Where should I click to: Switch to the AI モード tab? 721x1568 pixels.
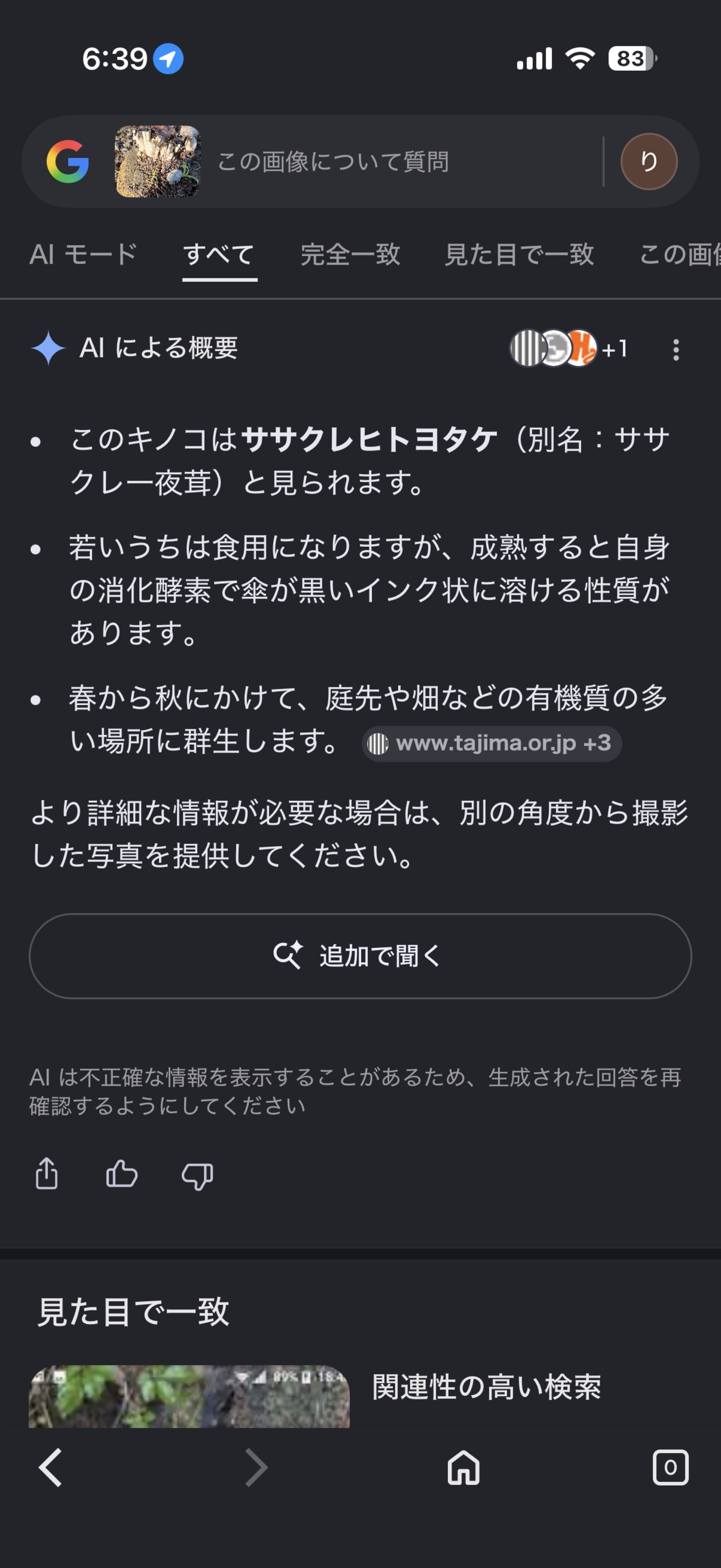[x=83, y=254]
